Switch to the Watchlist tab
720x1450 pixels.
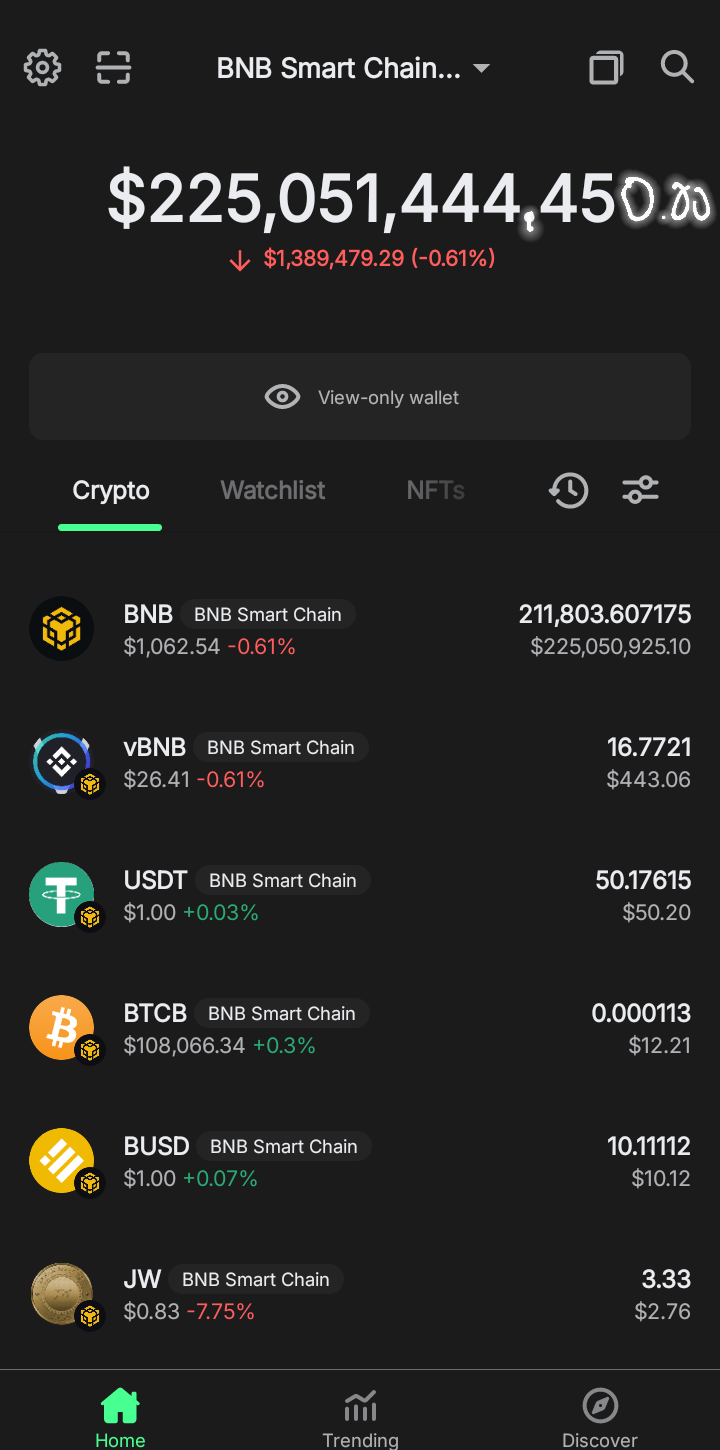tap(273, 490)
